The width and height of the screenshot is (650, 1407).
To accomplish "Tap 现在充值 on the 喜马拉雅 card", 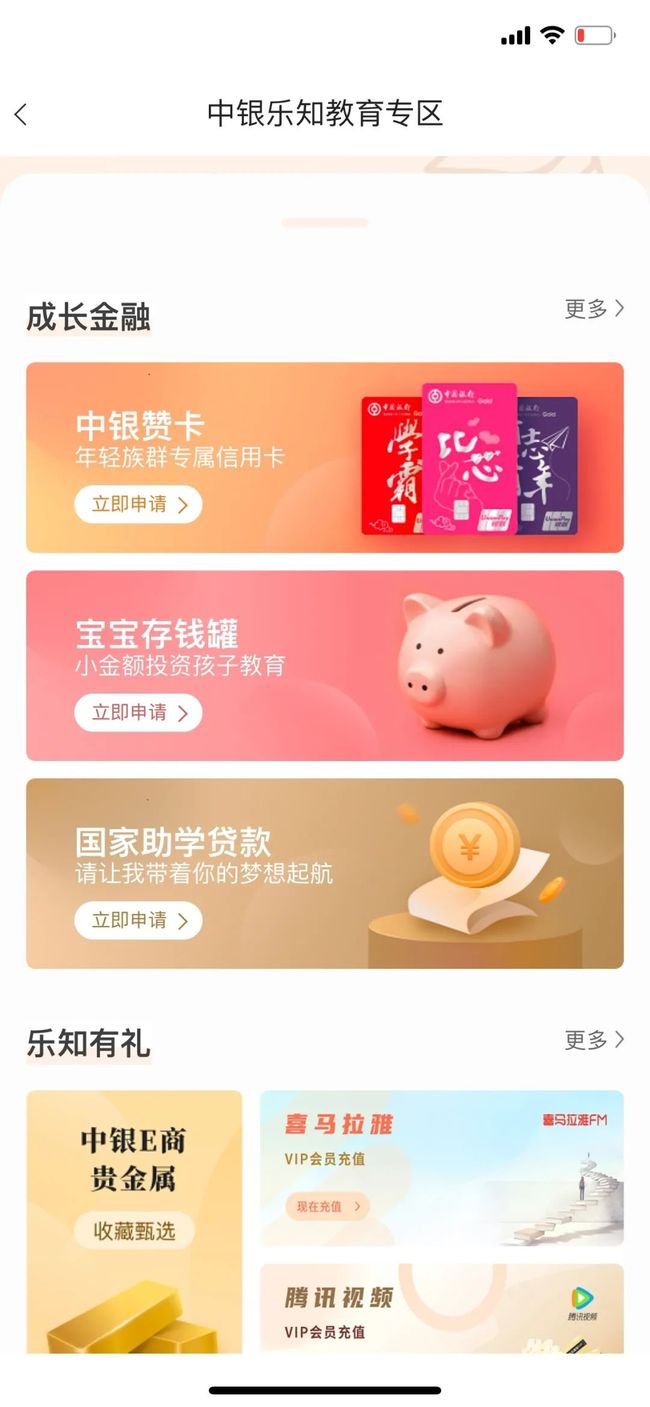I will point(327,1206).
